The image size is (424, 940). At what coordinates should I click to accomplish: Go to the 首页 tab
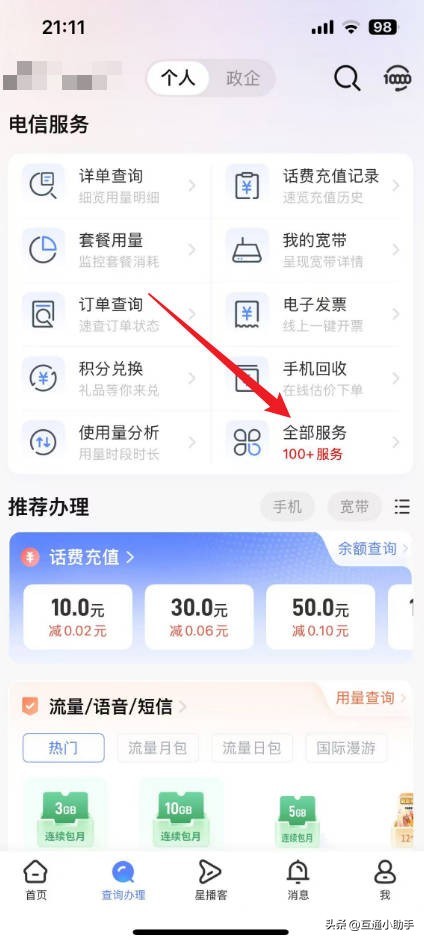(x=35, y=881)
